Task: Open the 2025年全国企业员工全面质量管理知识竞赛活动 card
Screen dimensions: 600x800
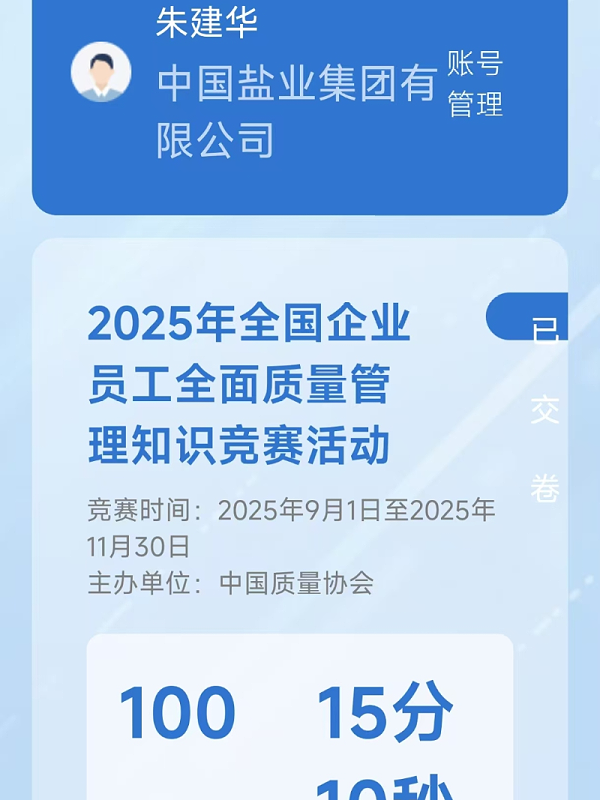Action: 250,385
